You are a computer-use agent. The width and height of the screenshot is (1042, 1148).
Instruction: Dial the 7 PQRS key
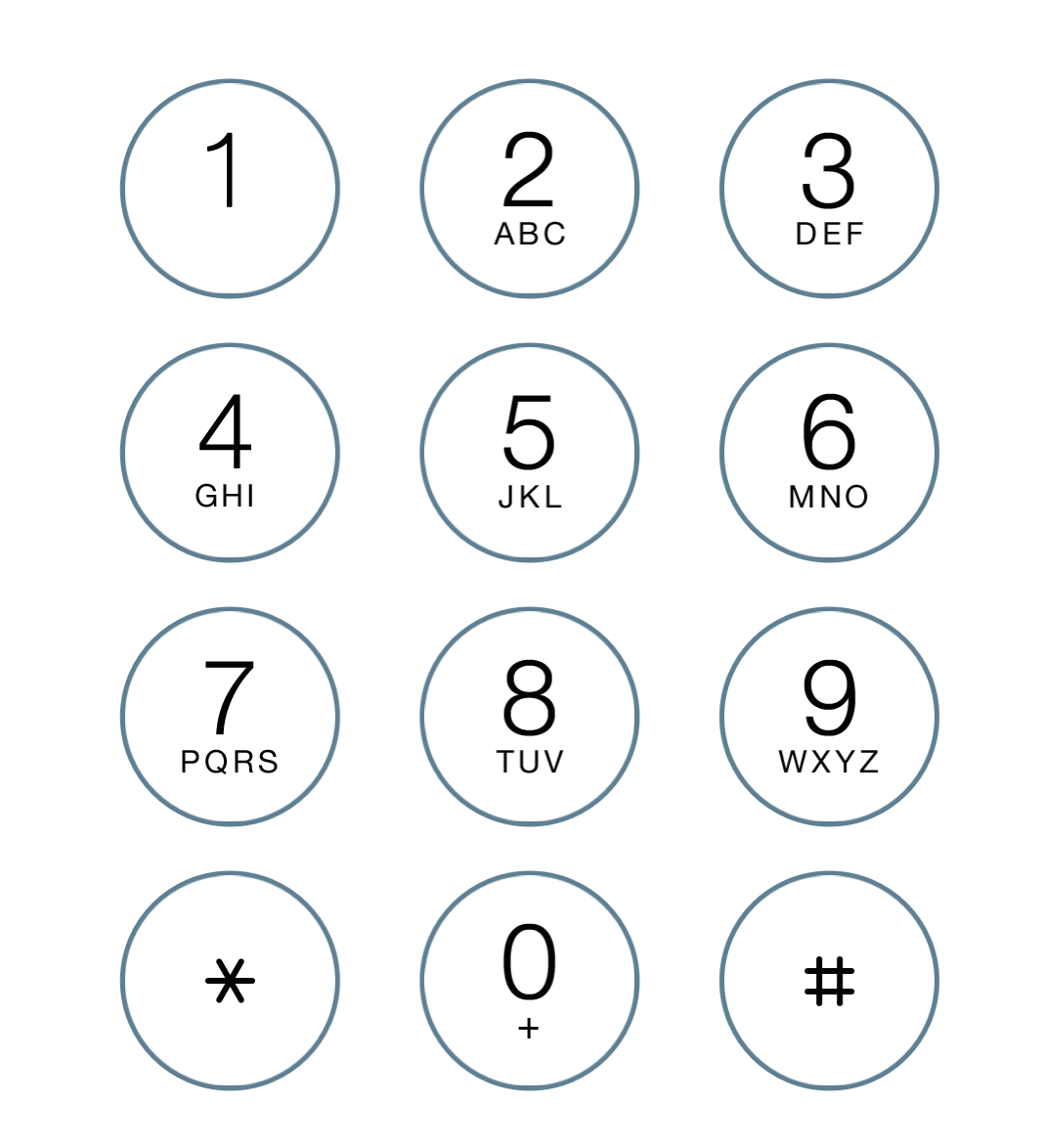[230, 716]
